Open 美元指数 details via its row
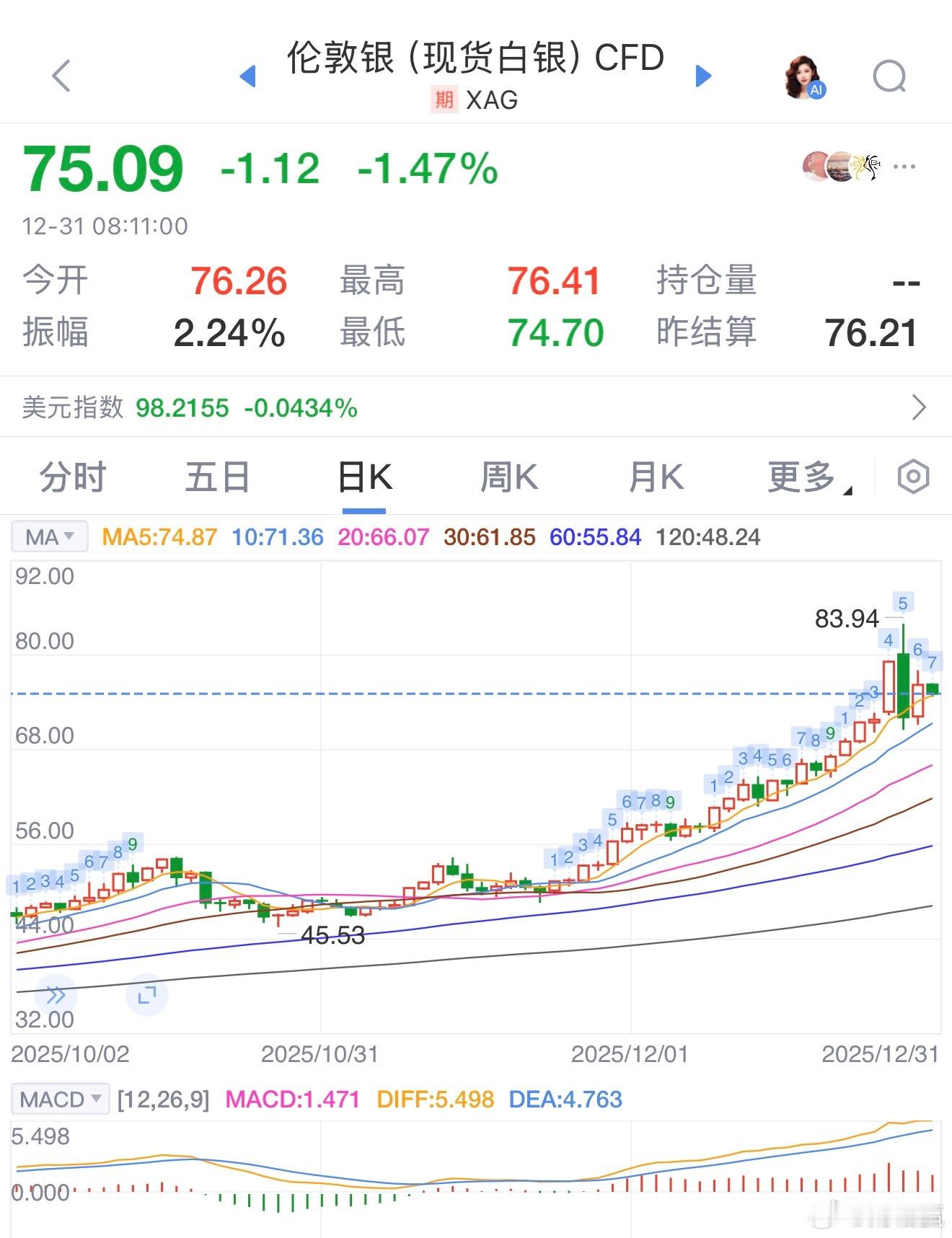Screen dimensions: 952x1238 (x=476, y=408)
